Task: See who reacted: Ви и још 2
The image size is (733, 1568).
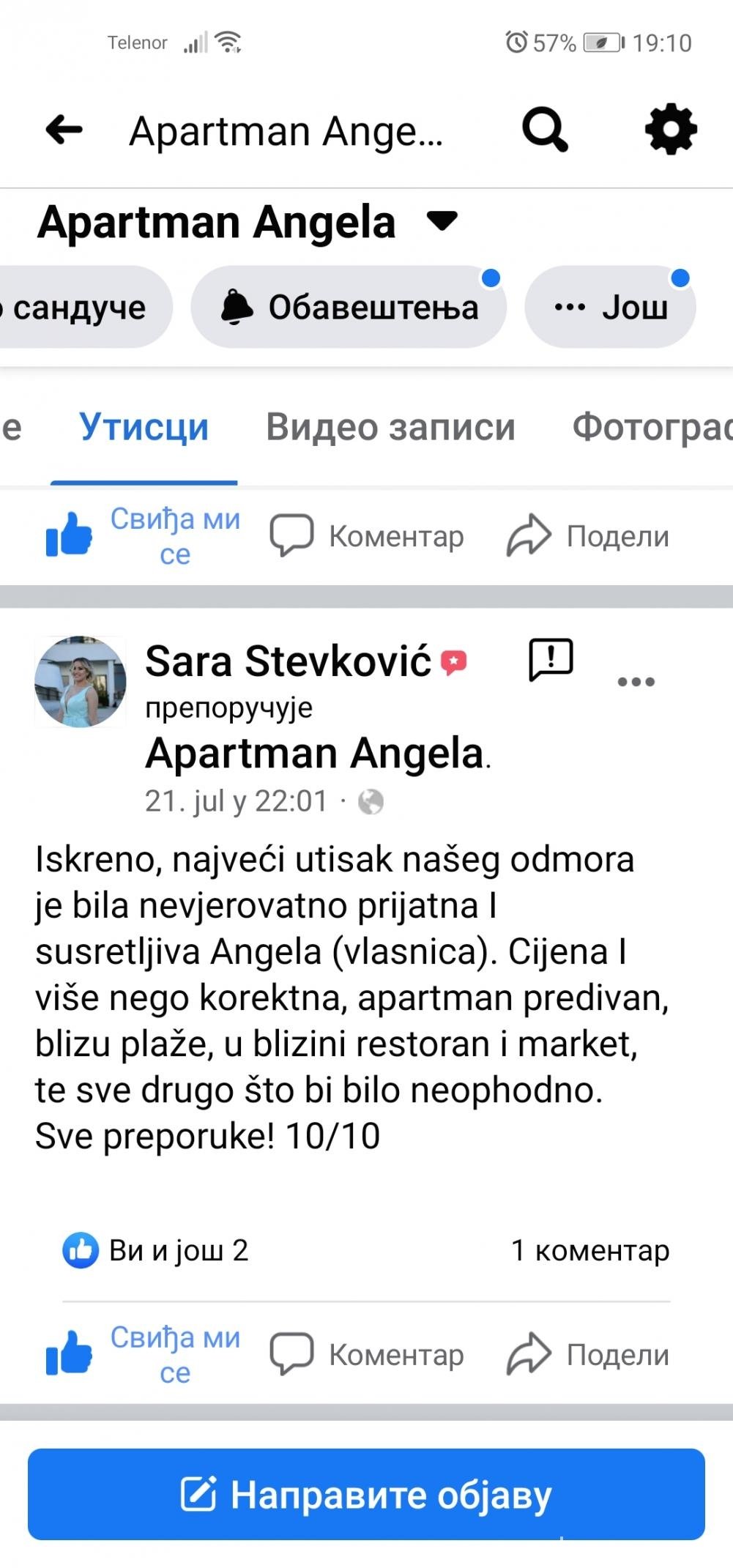Action: click(x=156, y=1250)
